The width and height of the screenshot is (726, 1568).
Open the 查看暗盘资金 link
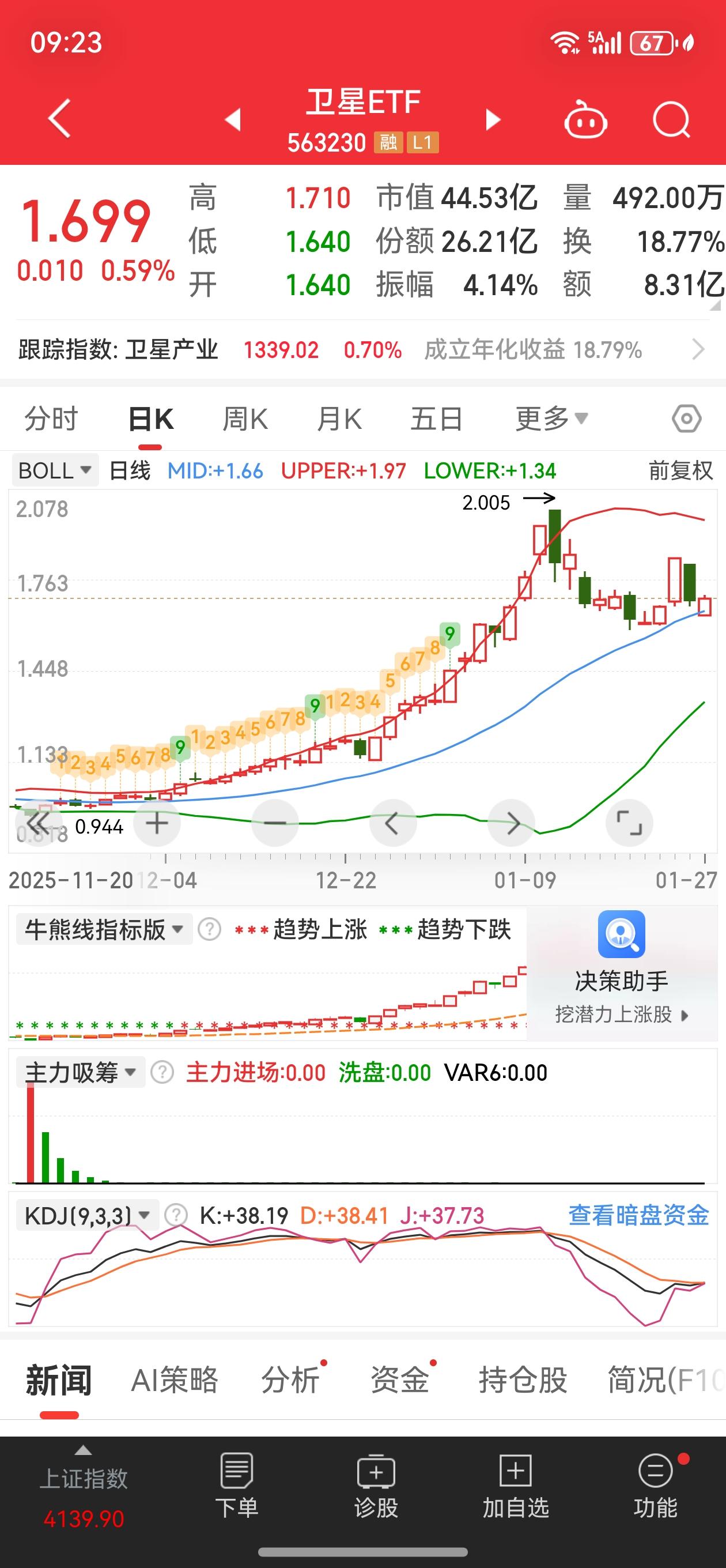point(638,1216)
